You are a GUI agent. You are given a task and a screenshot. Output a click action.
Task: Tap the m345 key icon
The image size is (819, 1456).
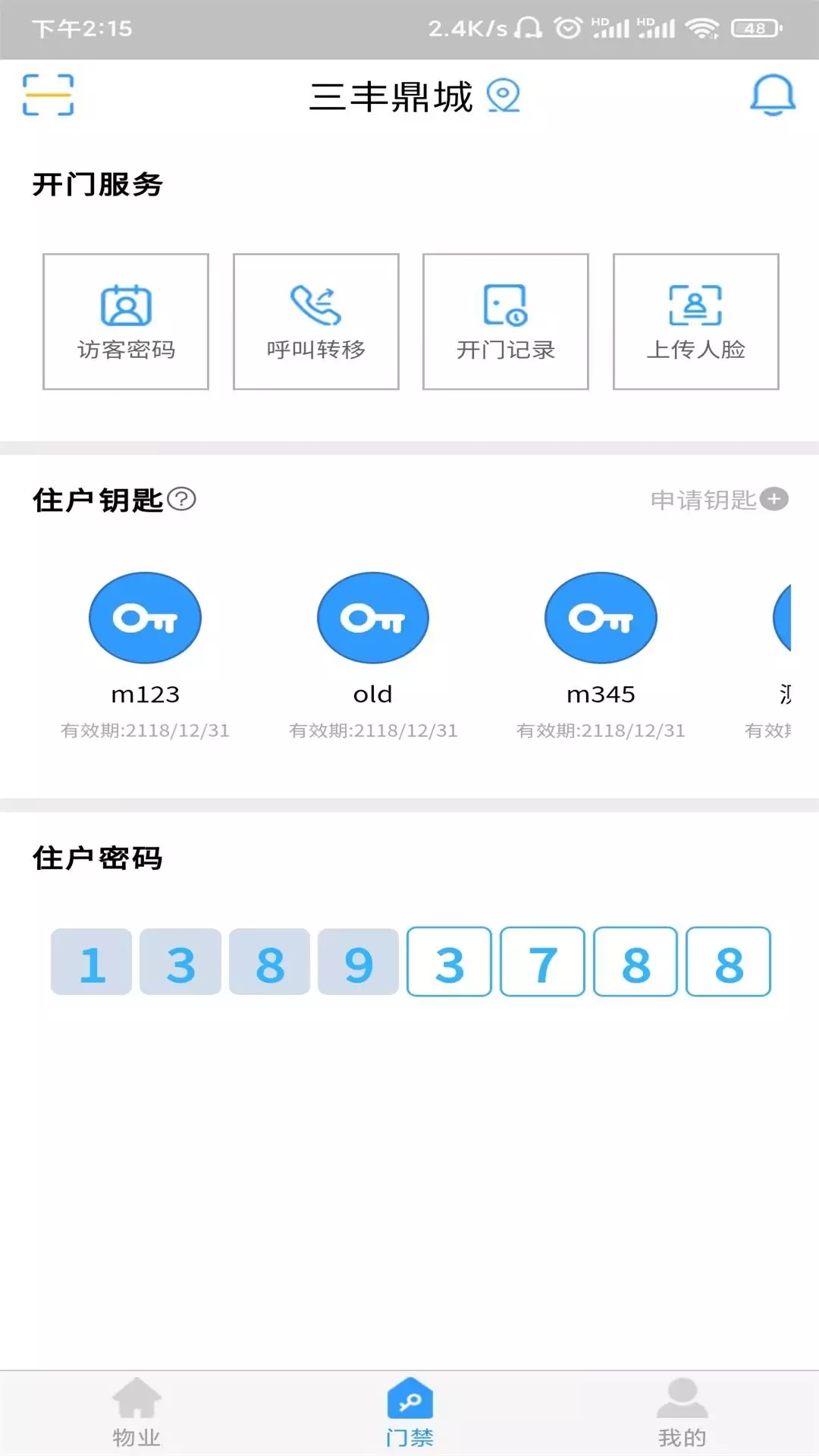pos(600,617)
